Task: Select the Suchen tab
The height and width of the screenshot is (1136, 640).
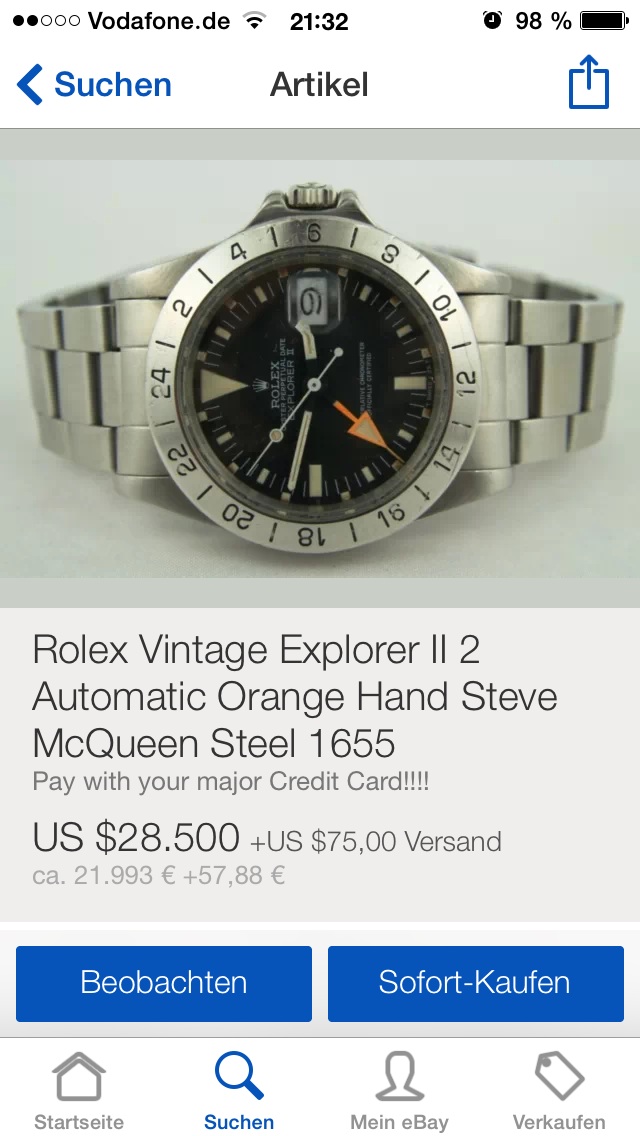Action: click(x=239, y=1090)
